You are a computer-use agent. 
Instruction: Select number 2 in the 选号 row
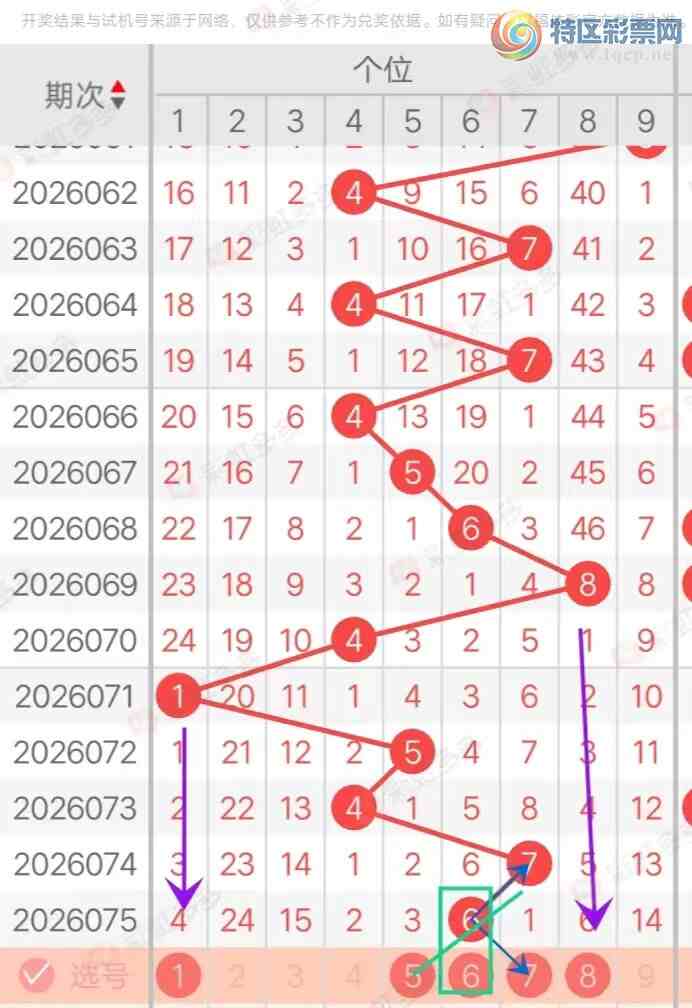(x=237, y=975)
